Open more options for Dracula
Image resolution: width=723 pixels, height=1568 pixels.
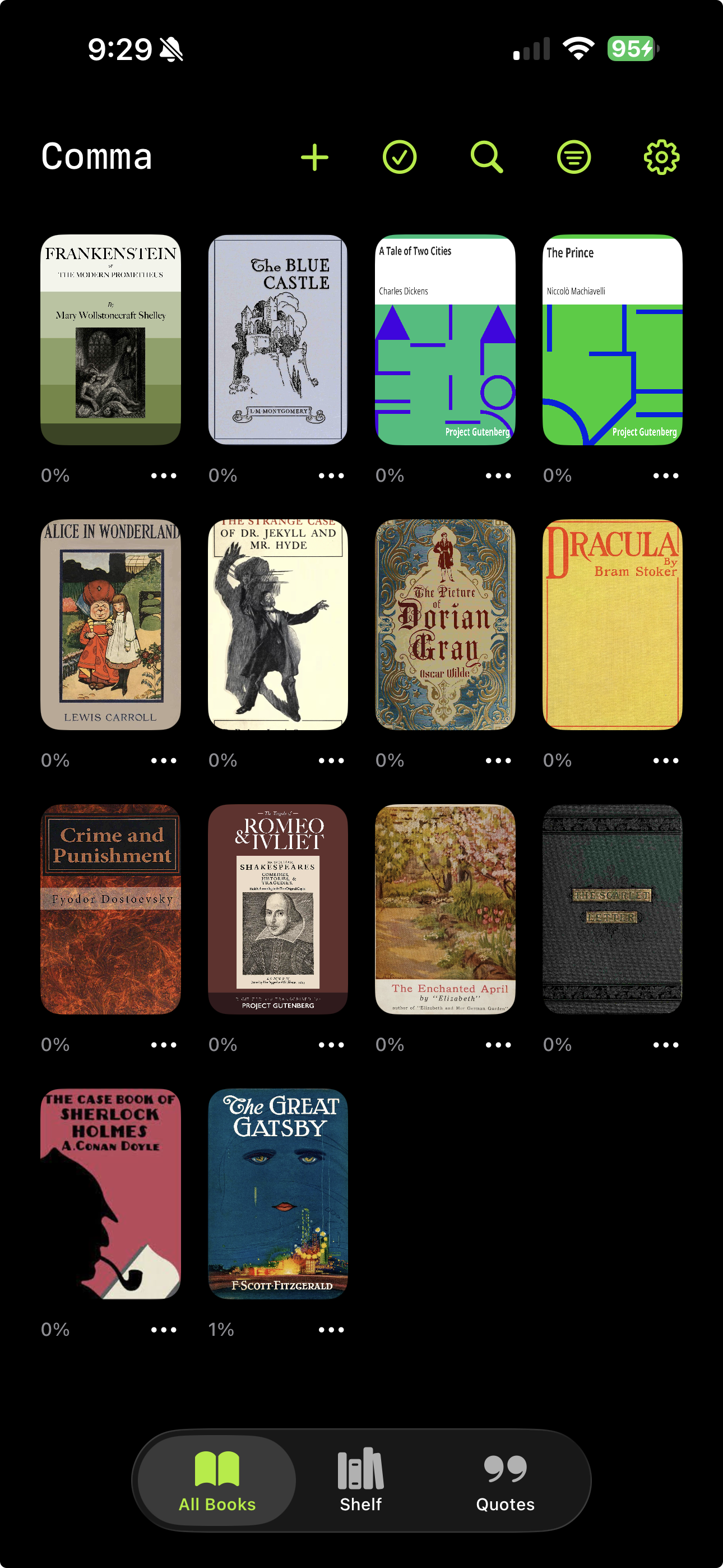click(665, 760)
